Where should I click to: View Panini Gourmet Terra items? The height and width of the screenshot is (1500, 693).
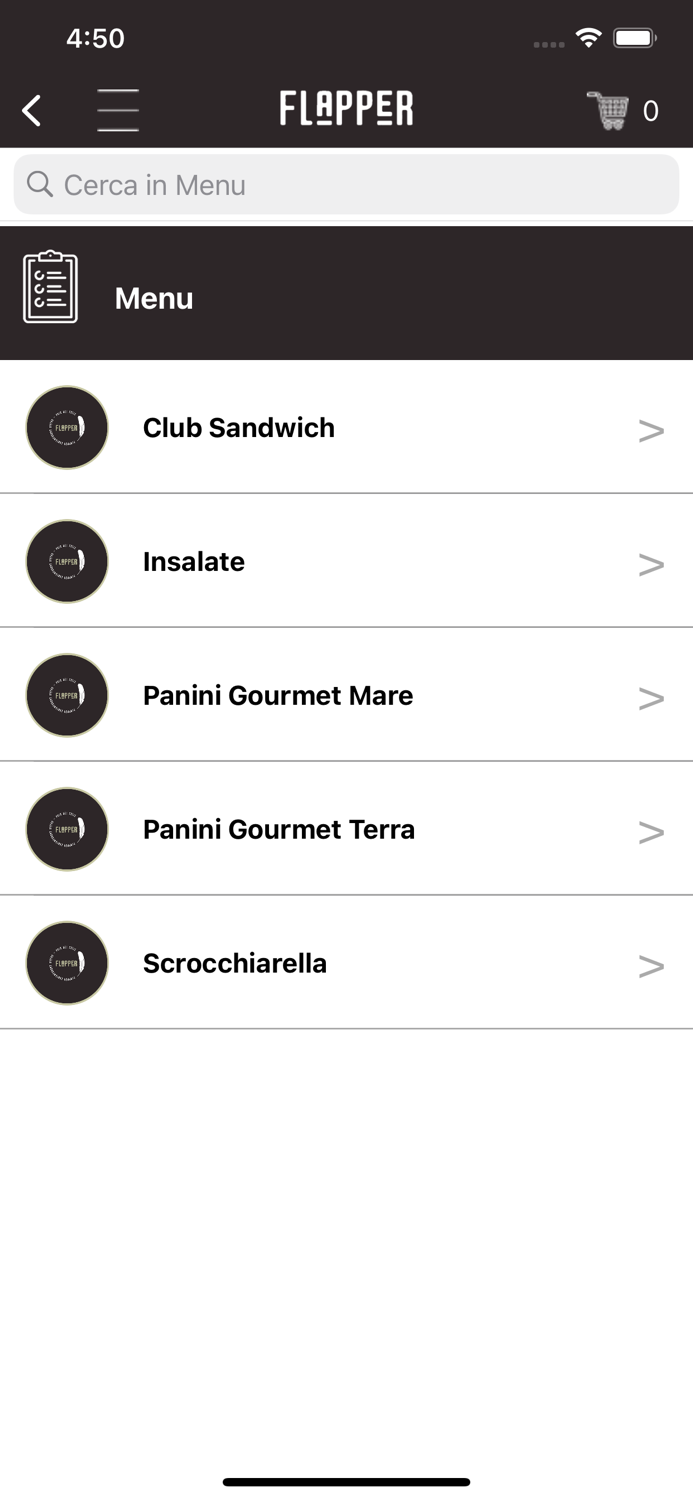(x=346, y=830)
